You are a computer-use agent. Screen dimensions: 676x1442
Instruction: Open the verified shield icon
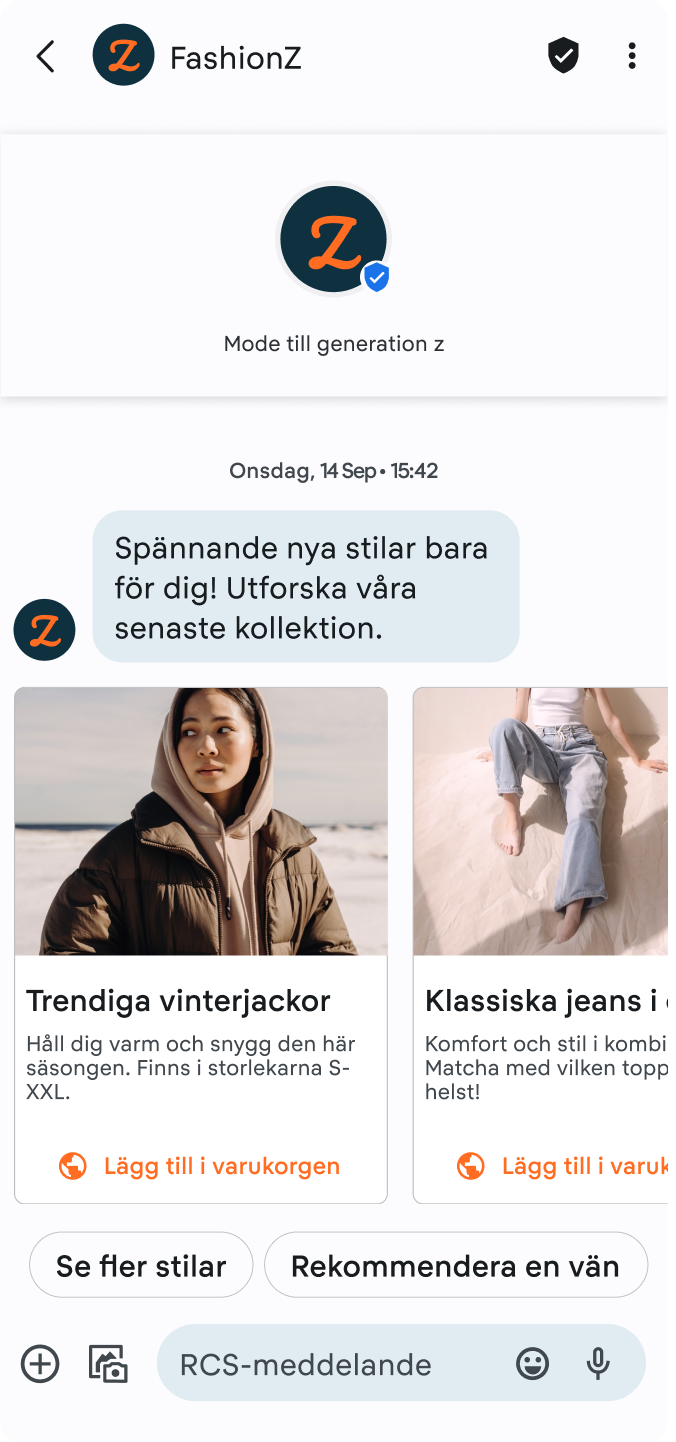564,57
